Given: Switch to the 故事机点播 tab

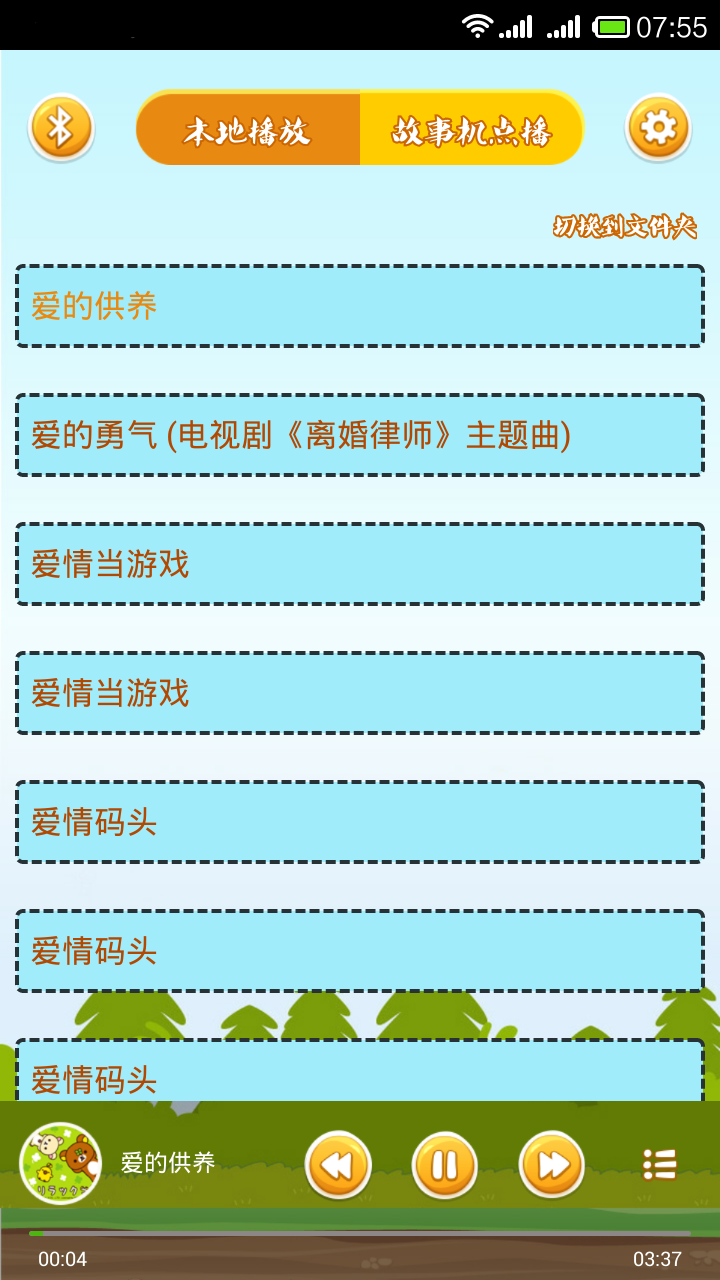Looking at the screenshot, I should (x=471, y=130).
